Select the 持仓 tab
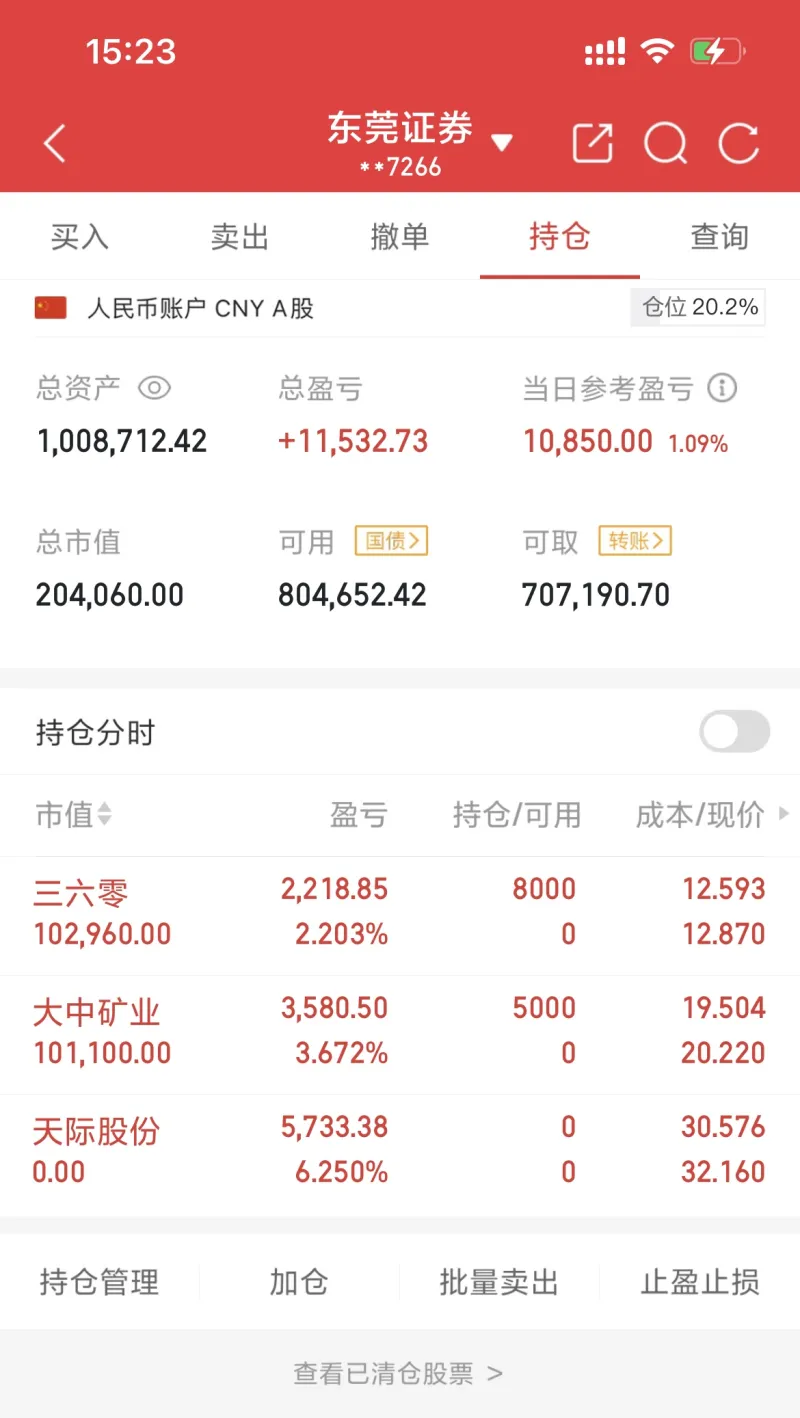The height and width of the screenshot is (1418, 800). click(x=559, y=237)
